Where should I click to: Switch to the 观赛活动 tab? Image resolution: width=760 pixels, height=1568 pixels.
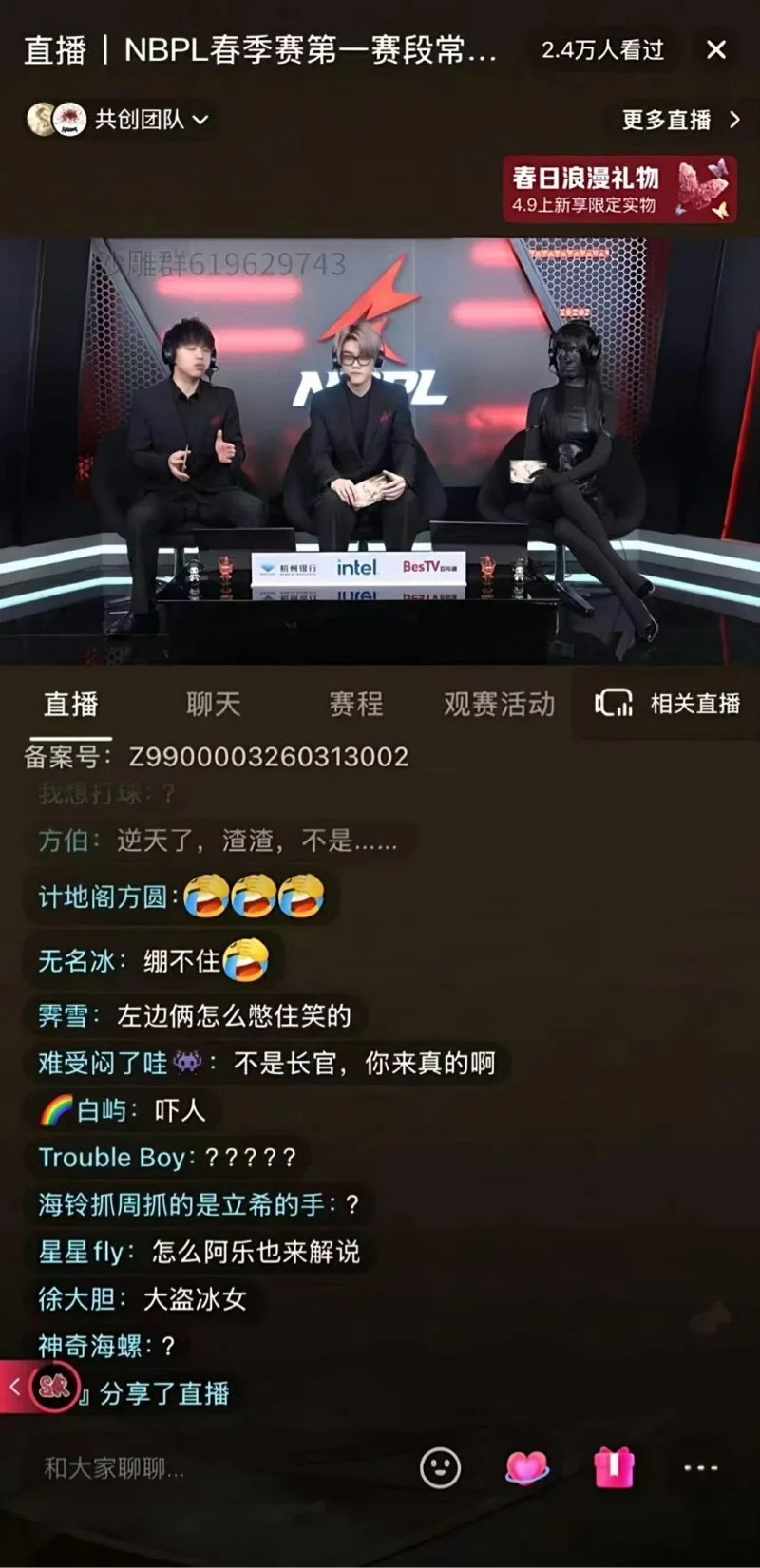coord(499,704)
